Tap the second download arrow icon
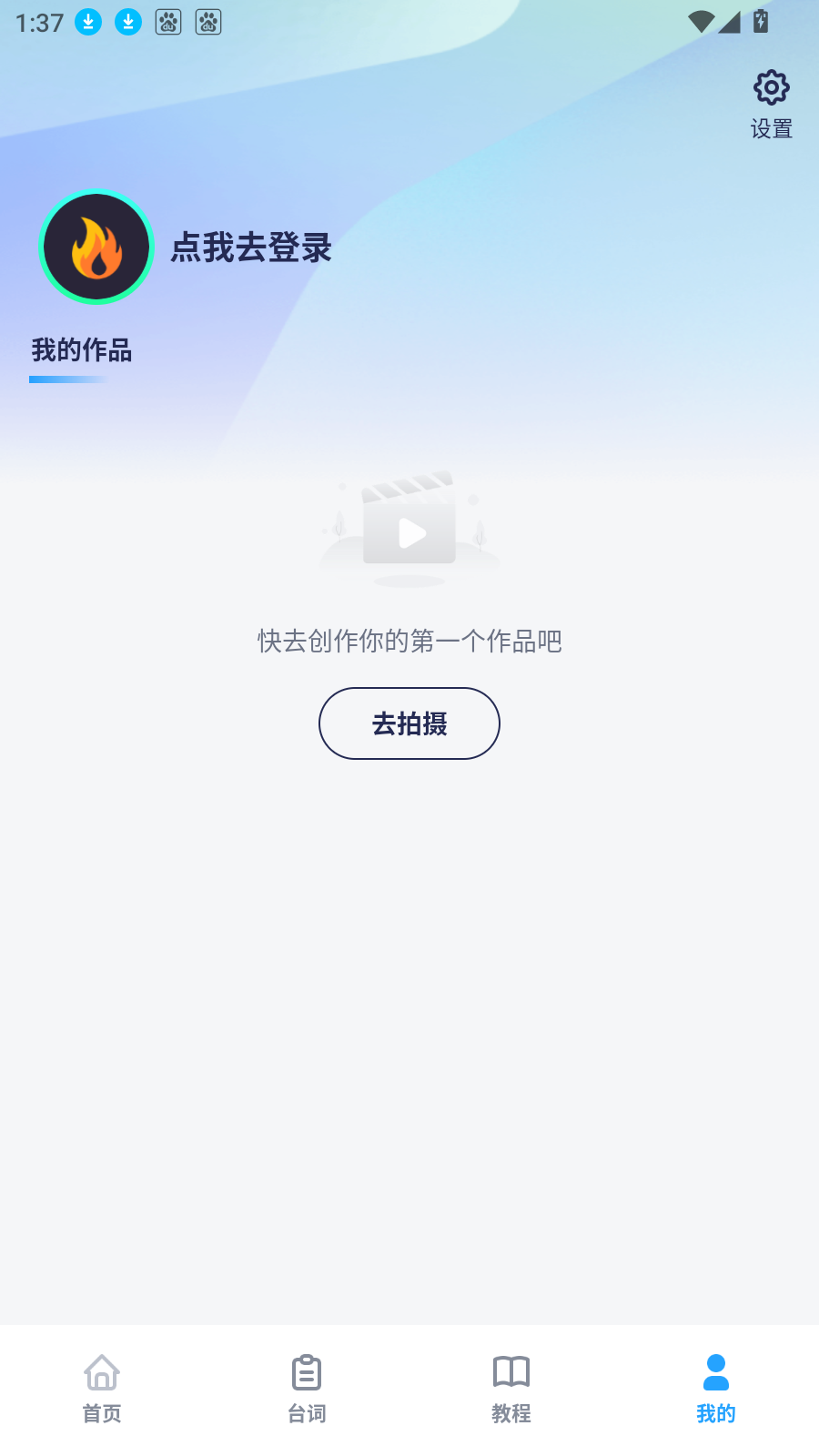 click(127, 22)
